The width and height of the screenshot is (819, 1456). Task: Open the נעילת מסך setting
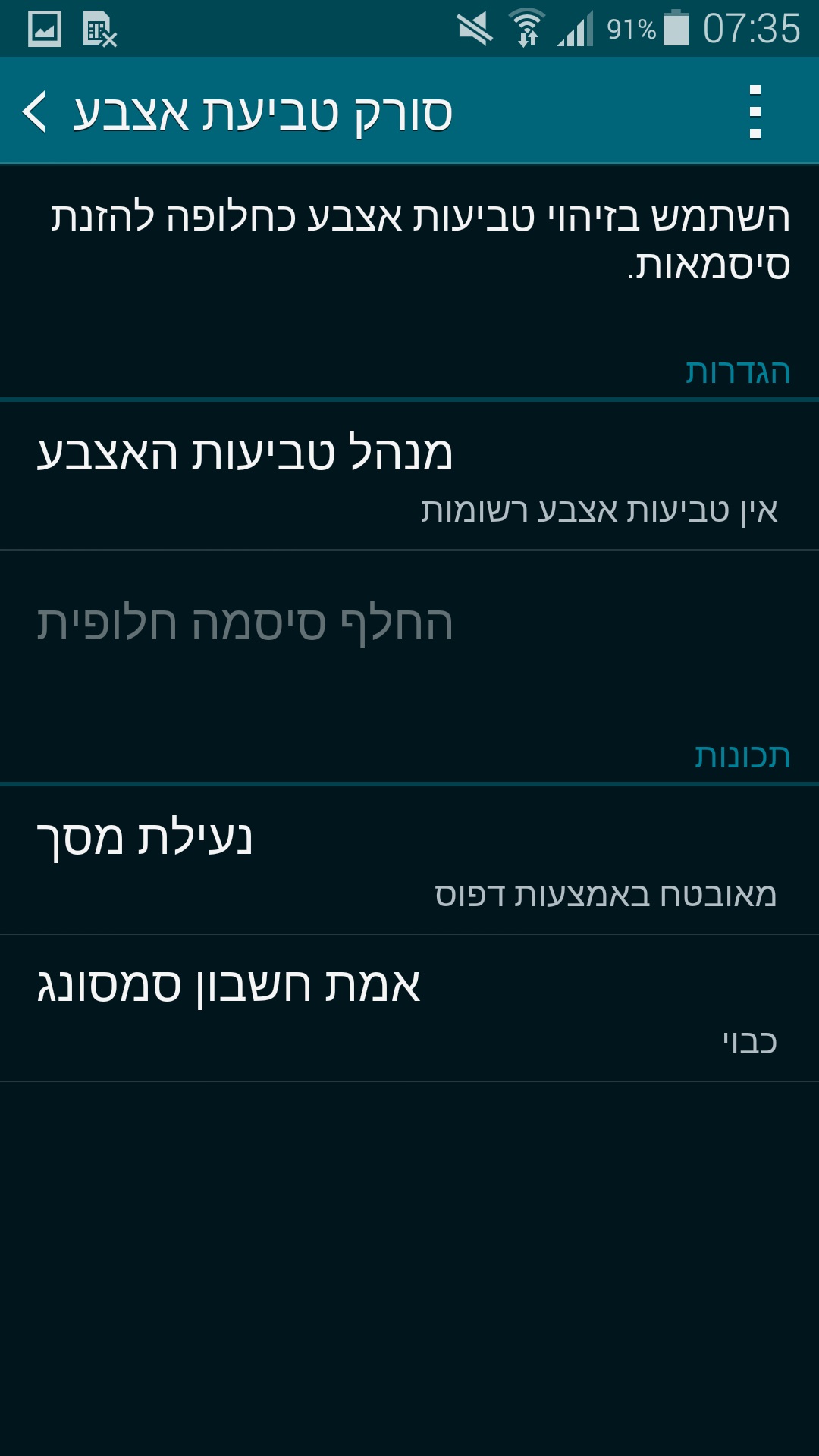(x=409, y=861)
